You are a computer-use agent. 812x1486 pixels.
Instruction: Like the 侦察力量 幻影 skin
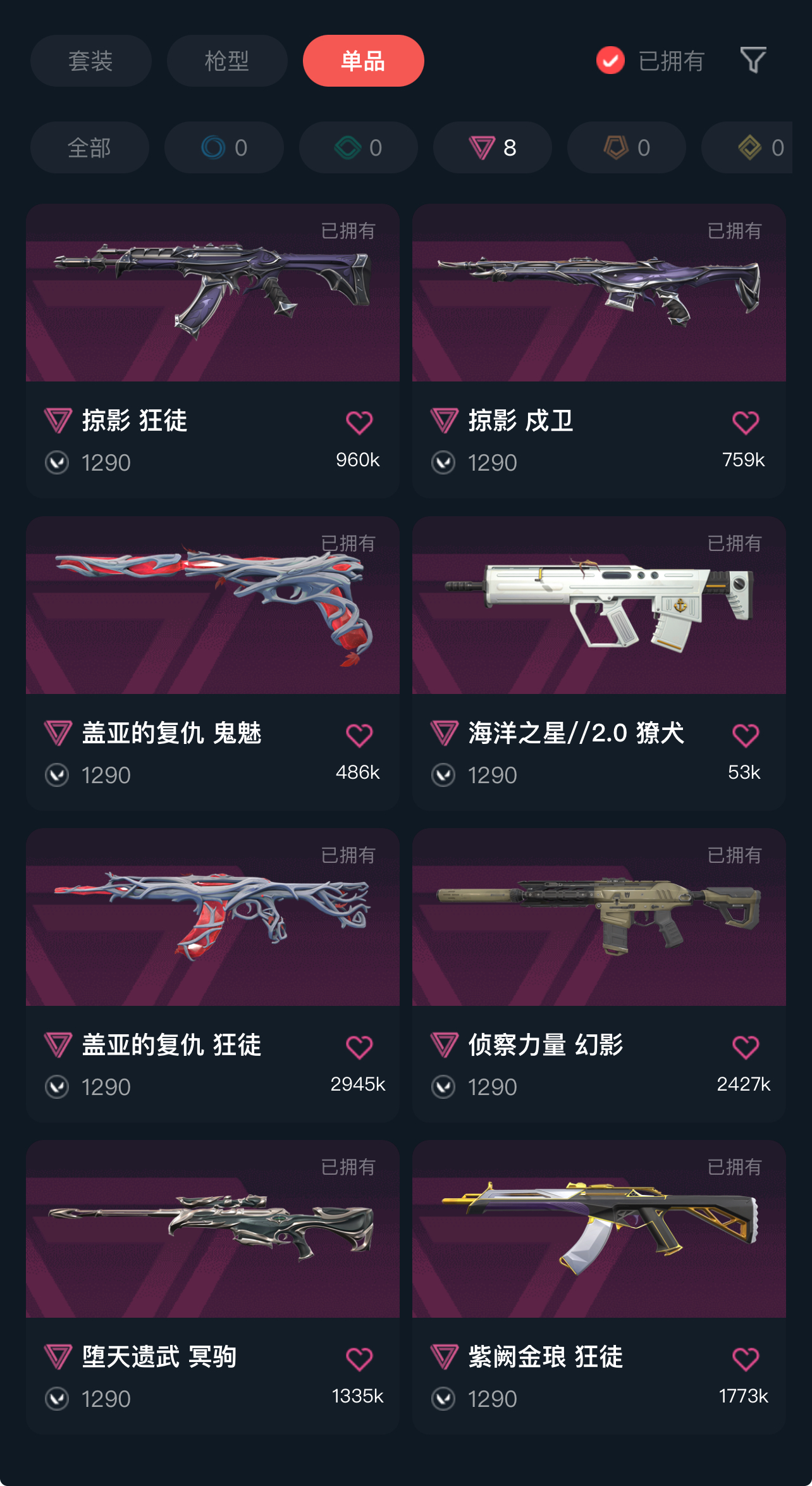point(745,1047)
